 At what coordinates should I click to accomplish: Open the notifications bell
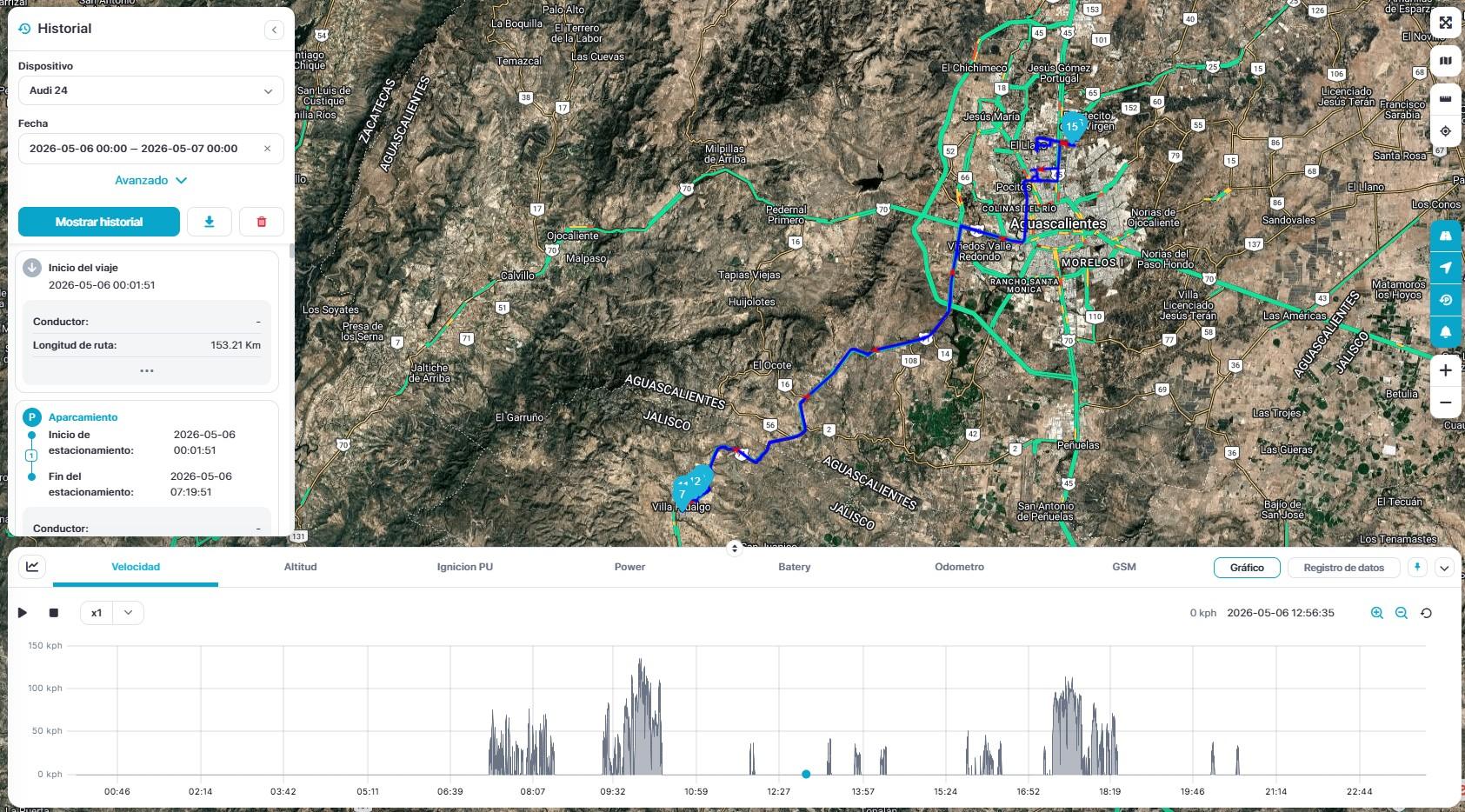(1445, 331)
